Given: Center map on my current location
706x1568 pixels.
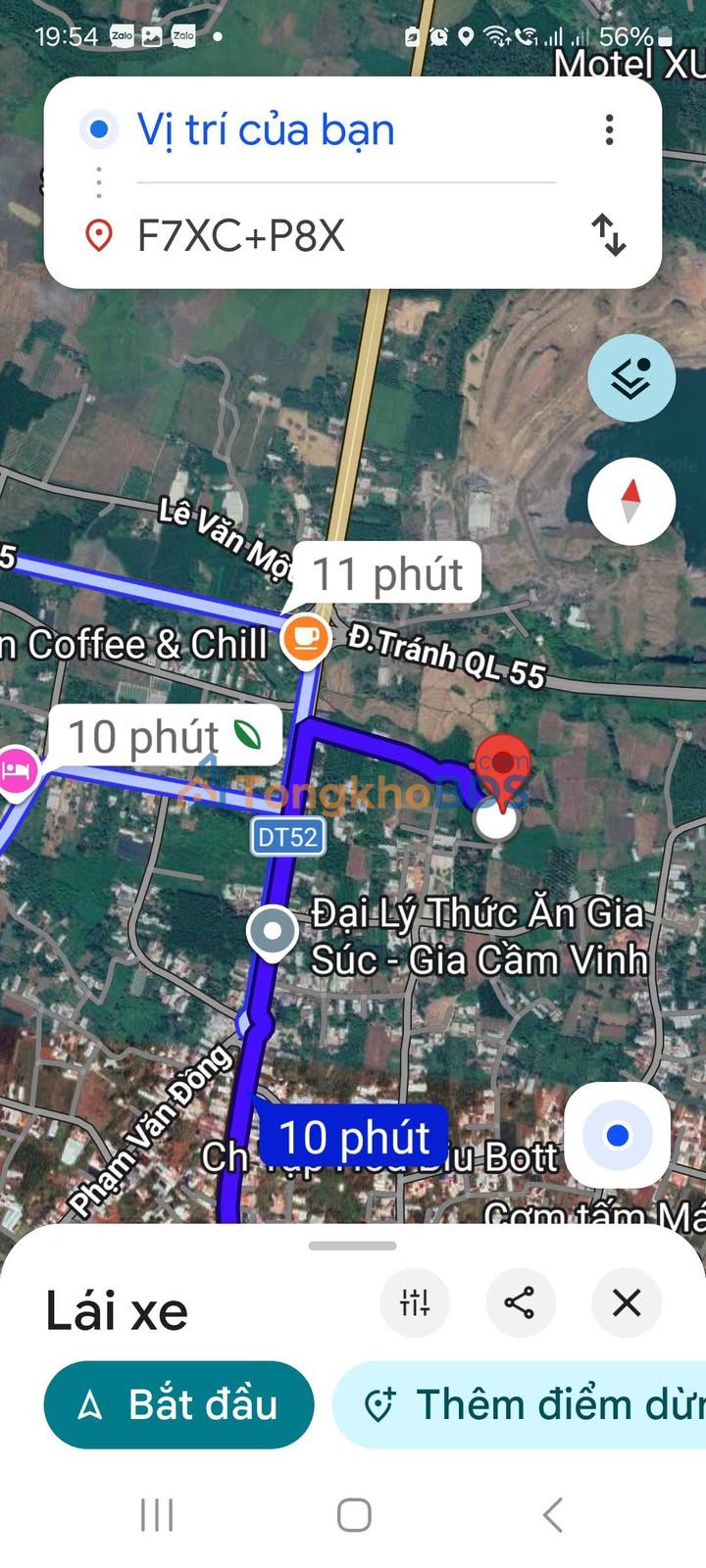Looking at the screenshot, I should (x=617, y=1135).
